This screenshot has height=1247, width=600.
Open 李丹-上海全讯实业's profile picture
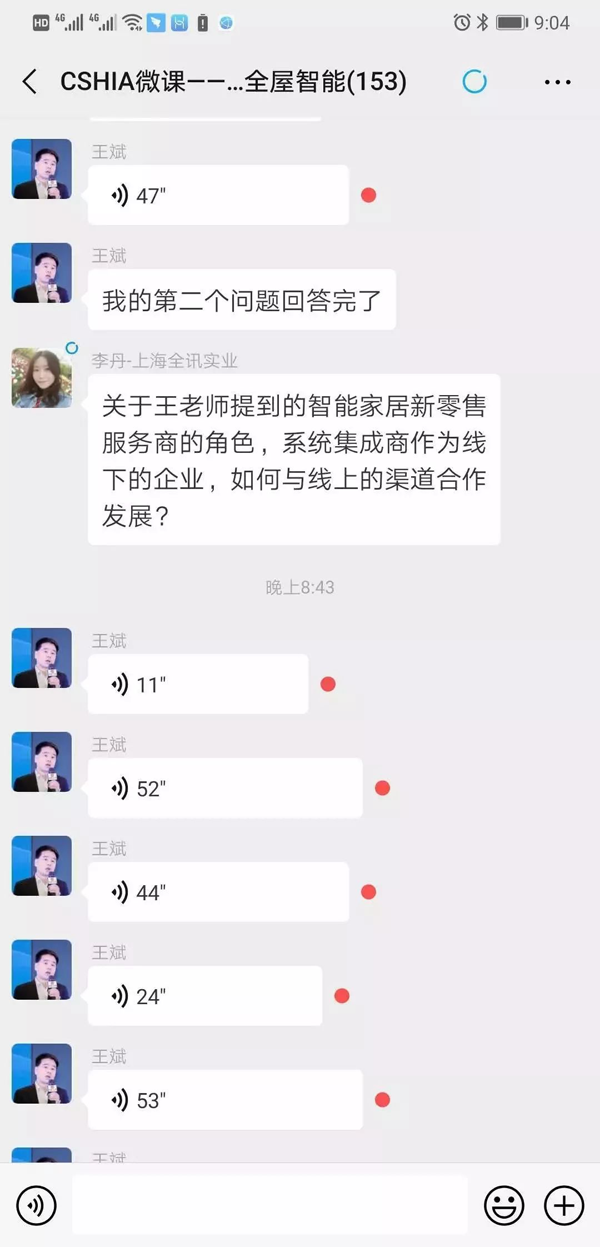[42, 378]
